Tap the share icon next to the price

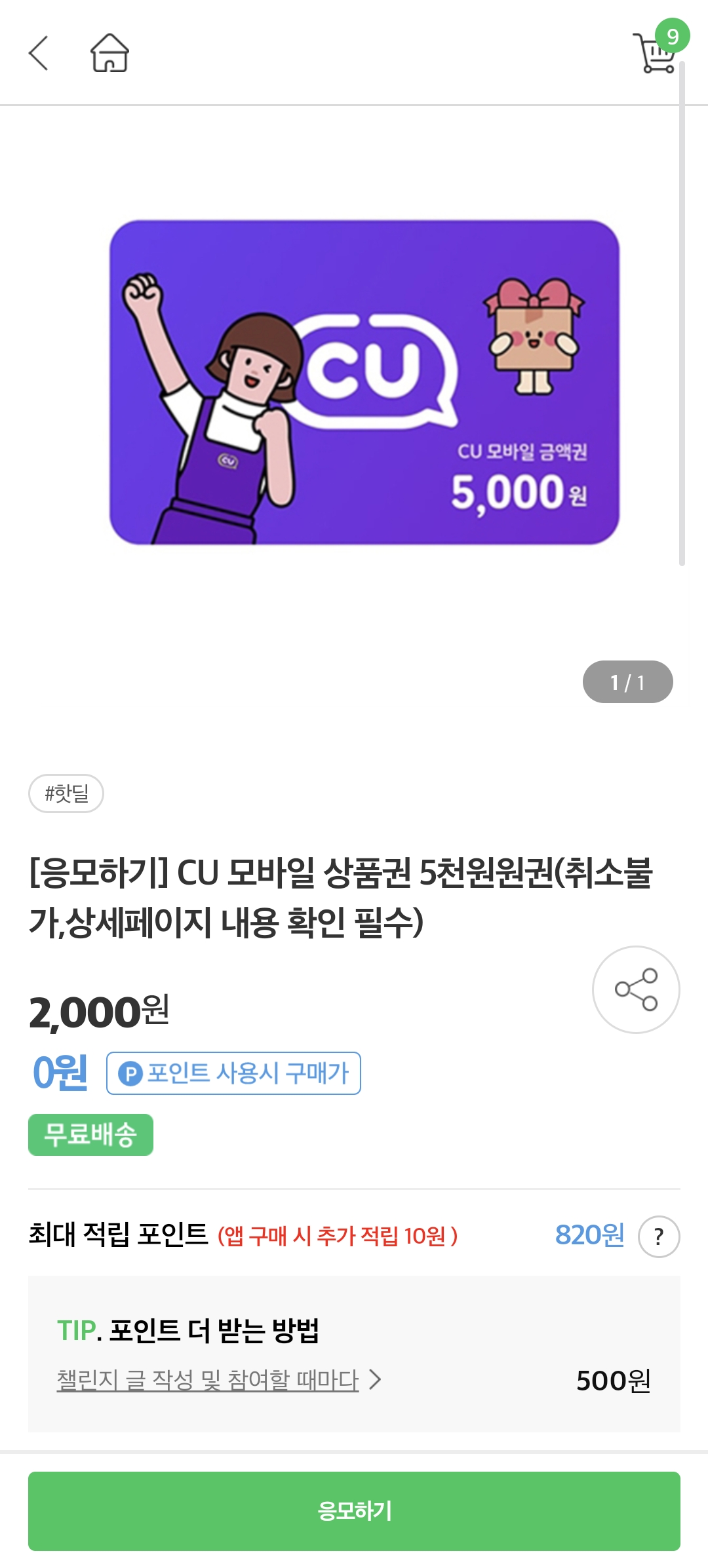637,990
